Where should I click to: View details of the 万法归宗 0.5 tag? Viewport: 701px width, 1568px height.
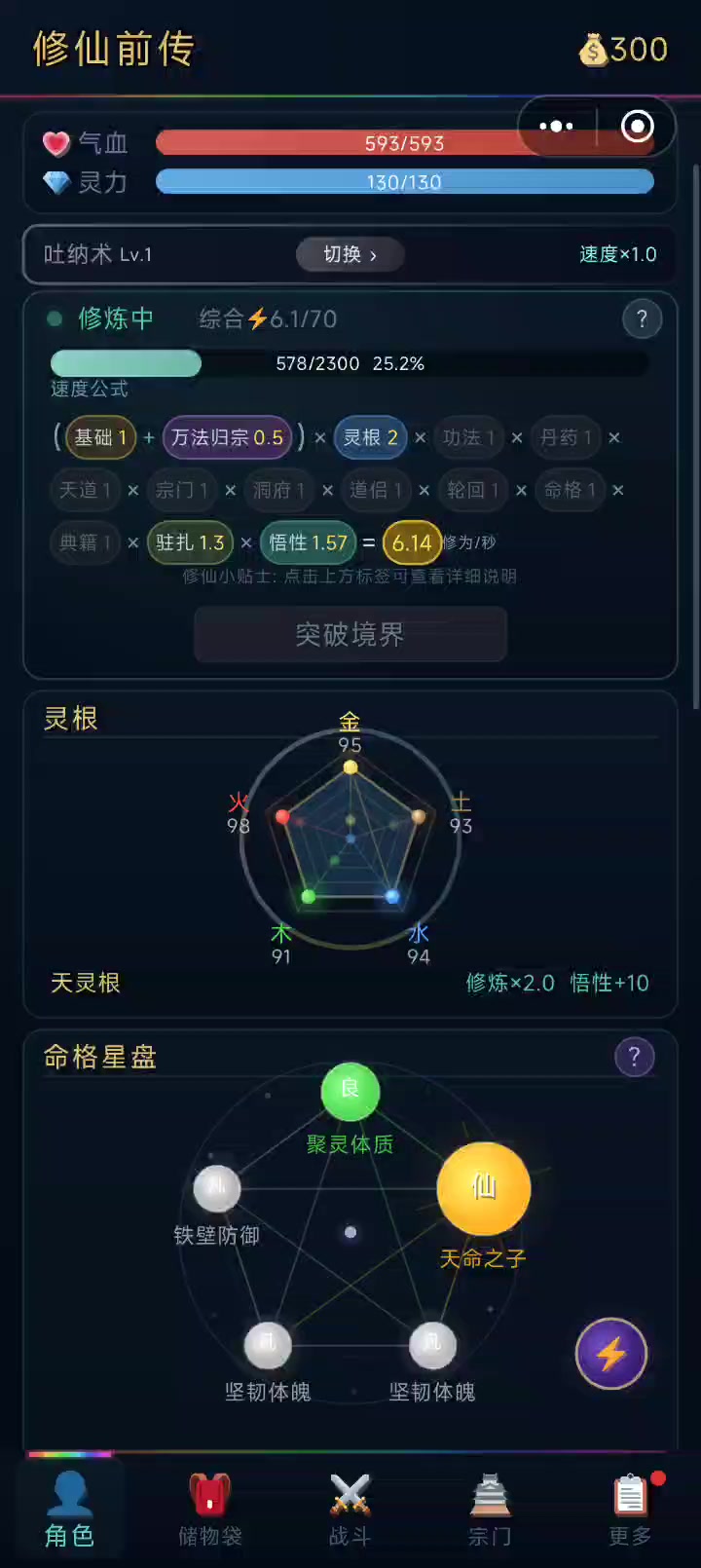pos(228,438)
